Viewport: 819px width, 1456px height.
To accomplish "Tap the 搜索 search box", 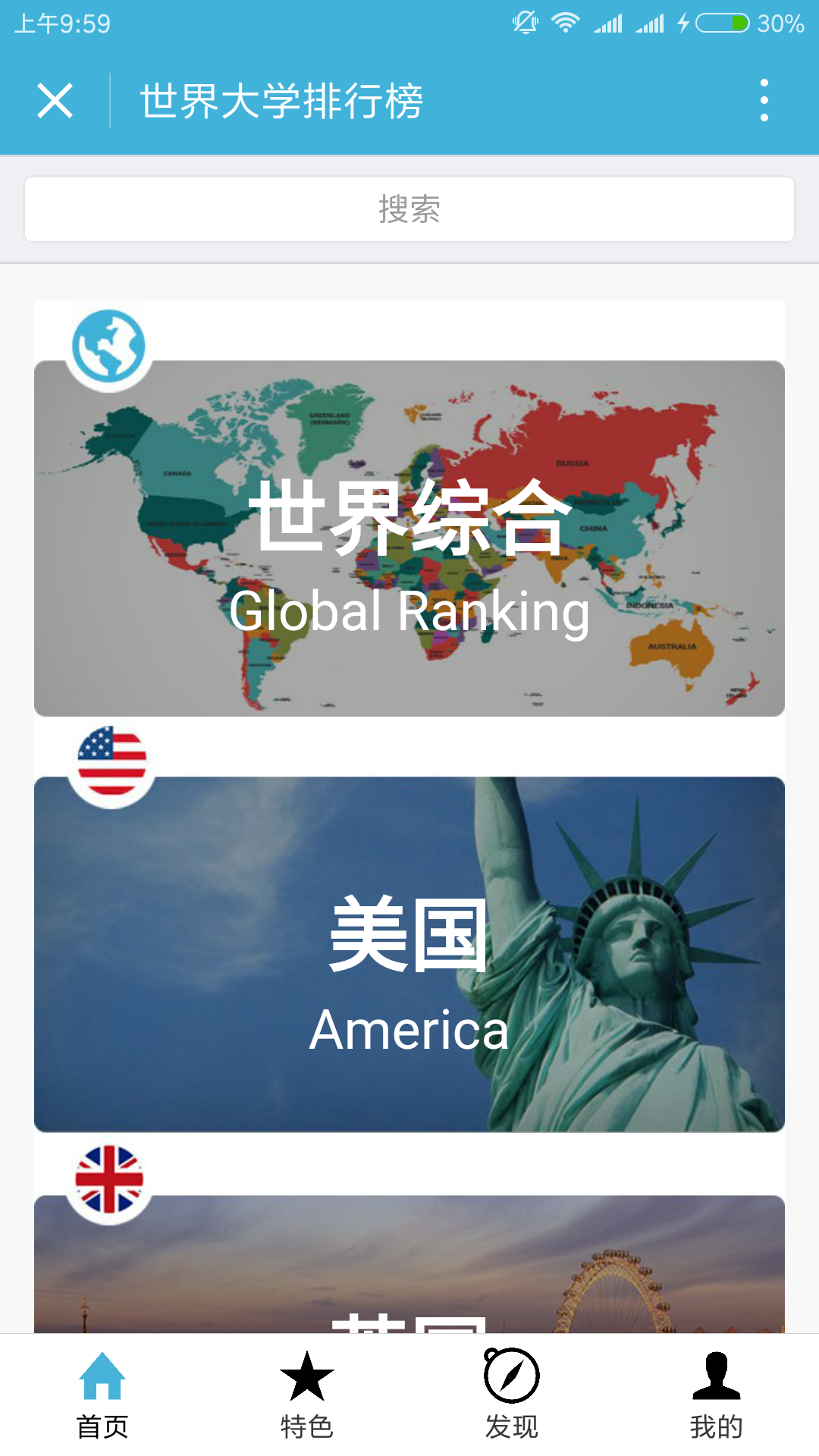I will pos(409,209).
